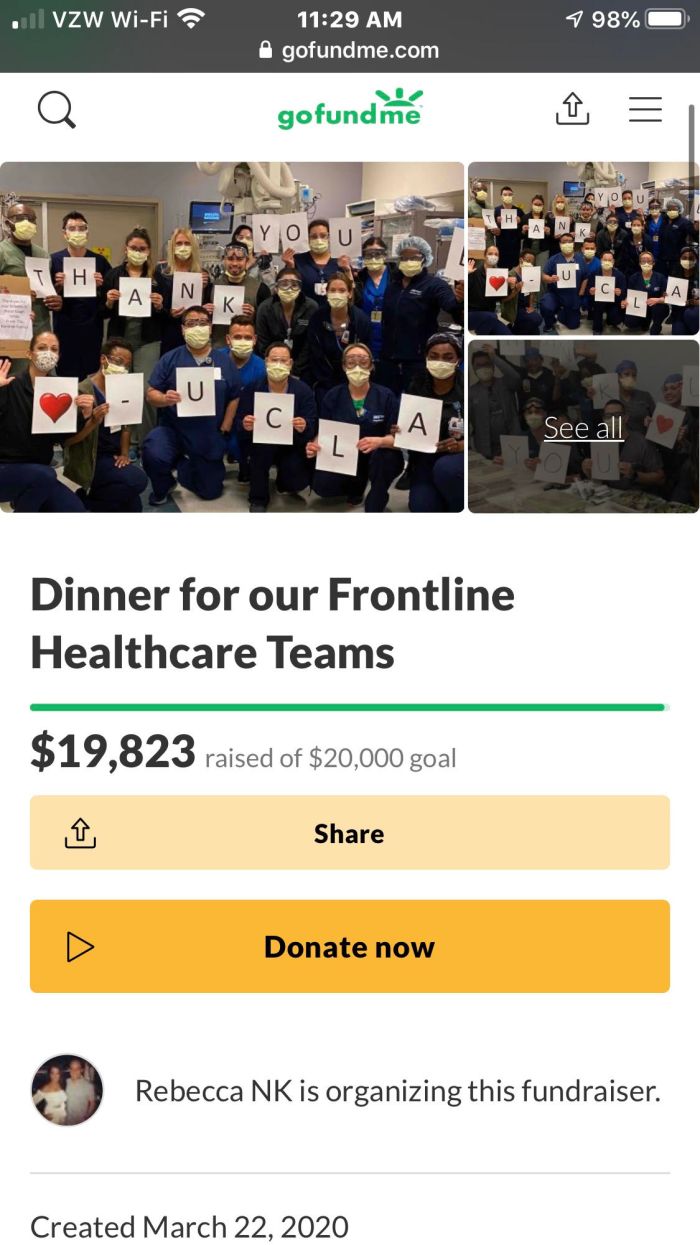View the small top-right fundraiser photo
The image size is (700, 1245).
(x=583, y=248)
